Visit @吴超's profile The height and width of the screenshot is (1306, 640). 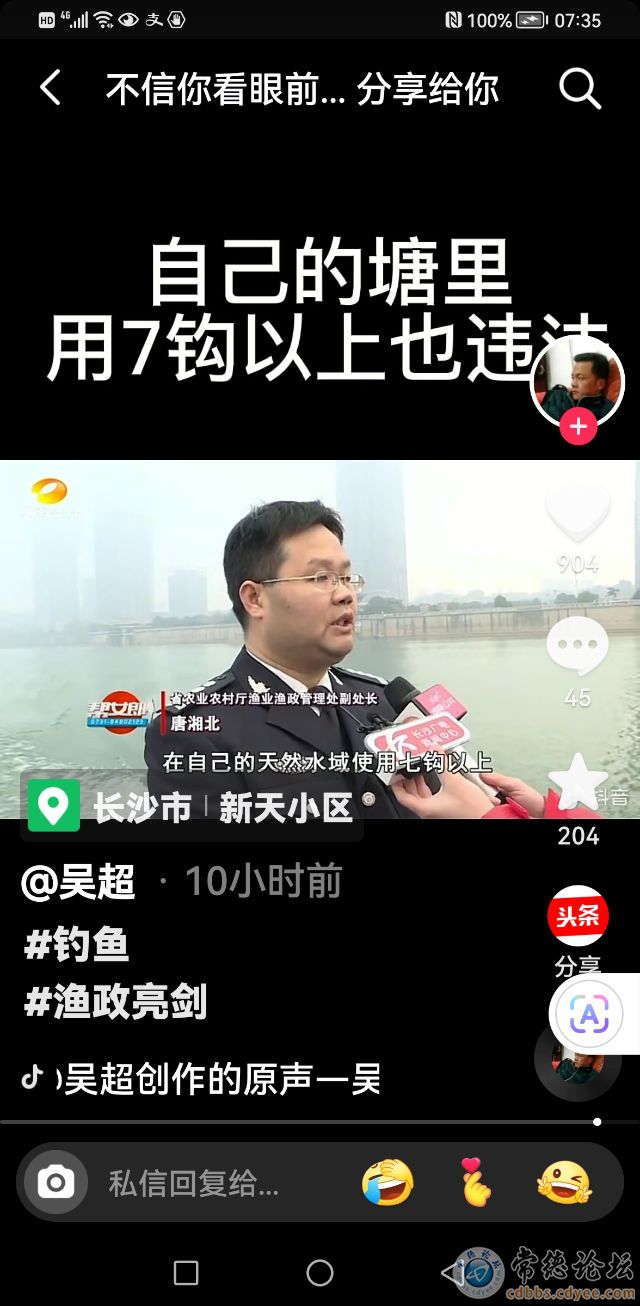pos(78,881)
